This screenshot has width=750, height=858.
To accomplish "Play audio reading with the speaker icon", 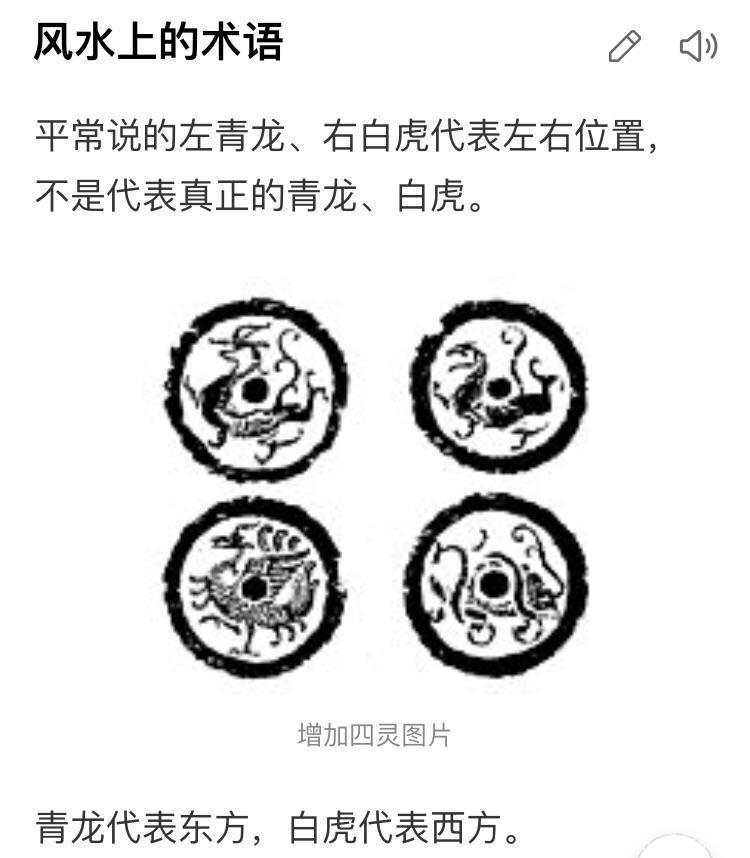I will (698, 46).
